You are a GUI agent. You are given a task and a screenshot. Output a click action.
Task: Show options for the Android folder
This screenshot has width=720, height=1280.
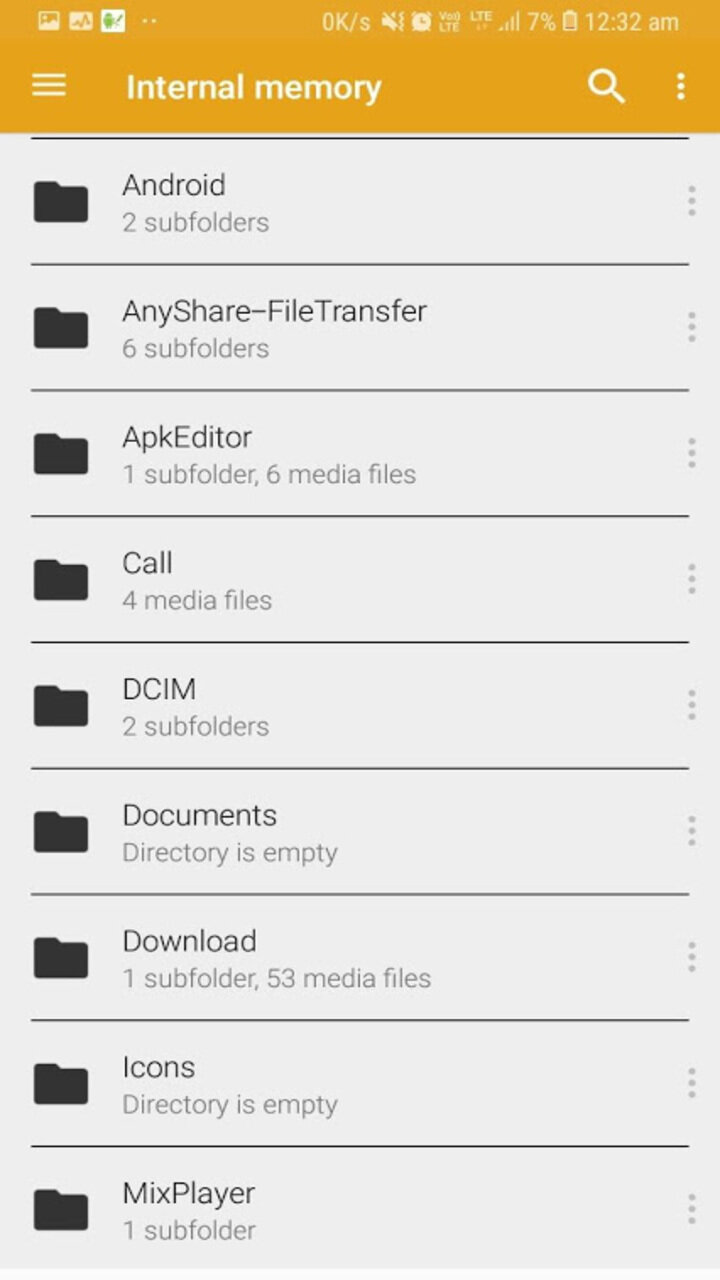[x=691, y=201]
